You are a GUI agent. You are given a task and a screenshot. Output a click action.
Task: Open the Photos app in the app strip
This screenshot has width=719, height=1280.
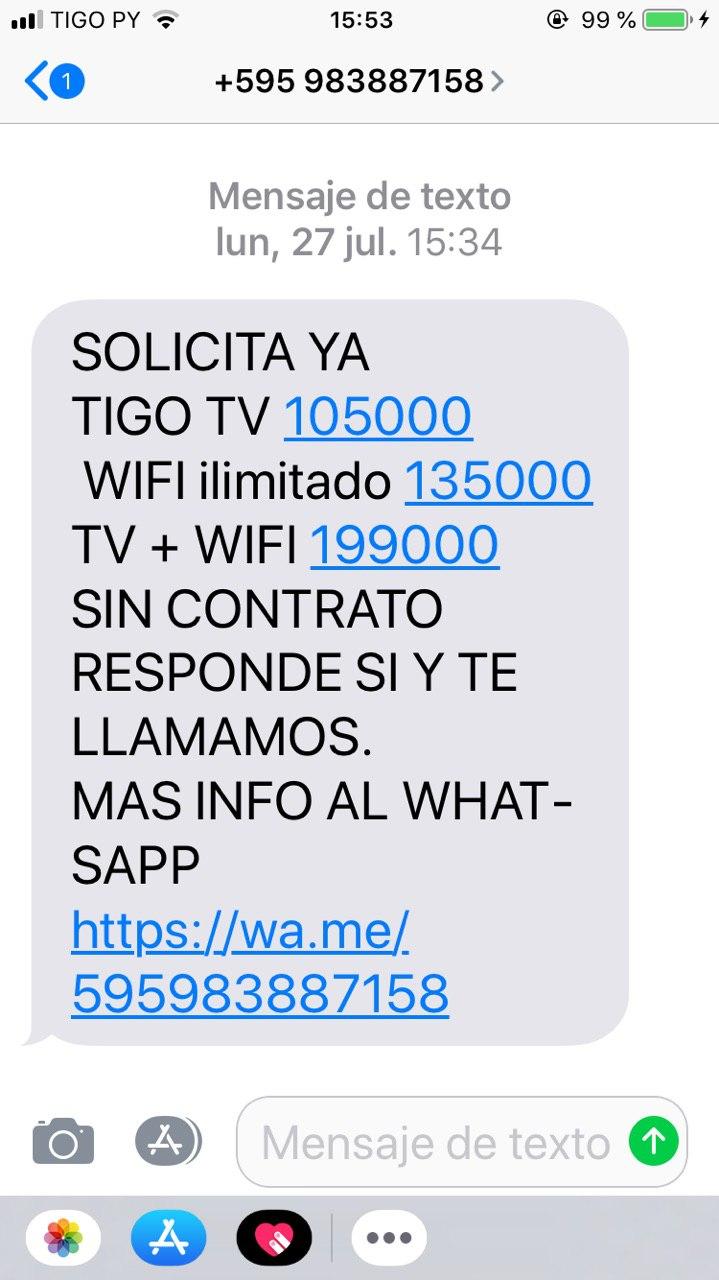63,1238
